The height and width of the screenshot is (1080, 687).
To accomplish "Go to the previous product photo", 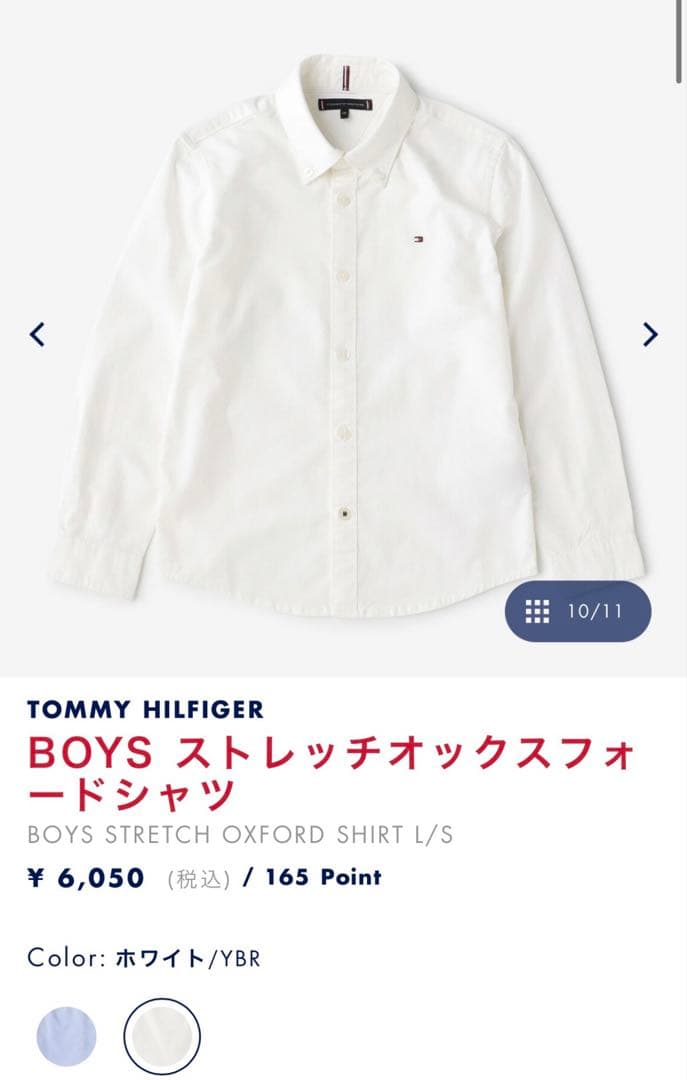I will click(x=37, y=334).
